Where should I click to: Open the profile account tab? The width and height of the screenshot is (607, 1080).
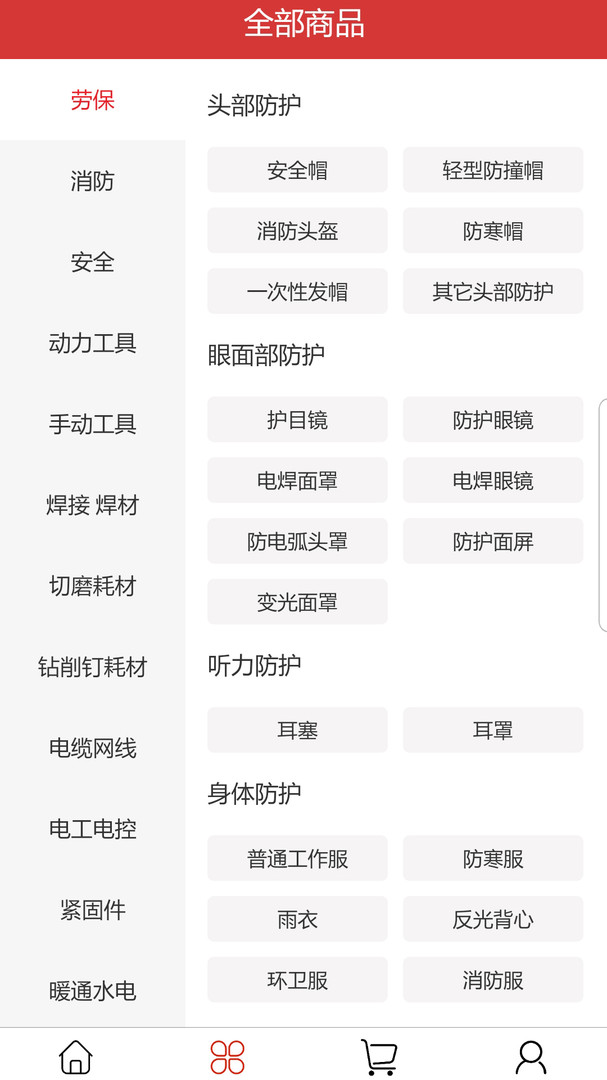[531, 1057]
